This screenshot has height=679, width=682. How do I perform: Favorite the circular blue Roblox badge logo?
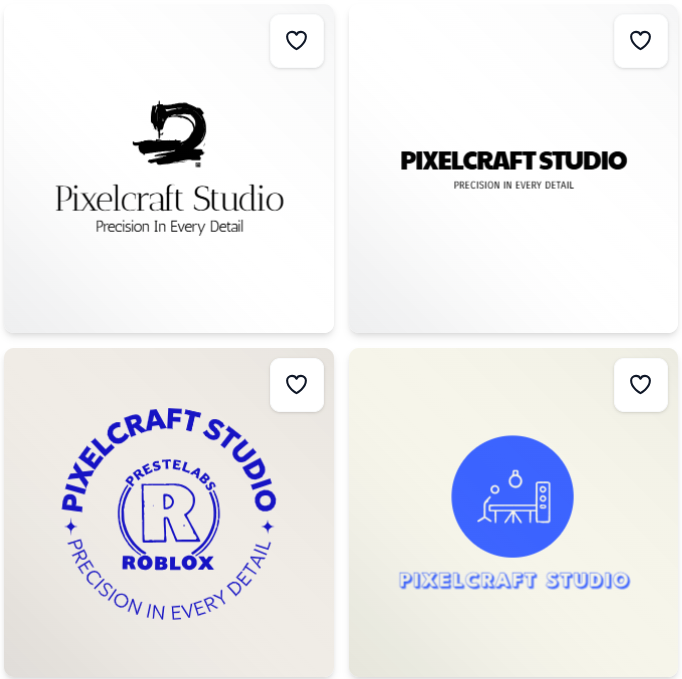[296, 385]
